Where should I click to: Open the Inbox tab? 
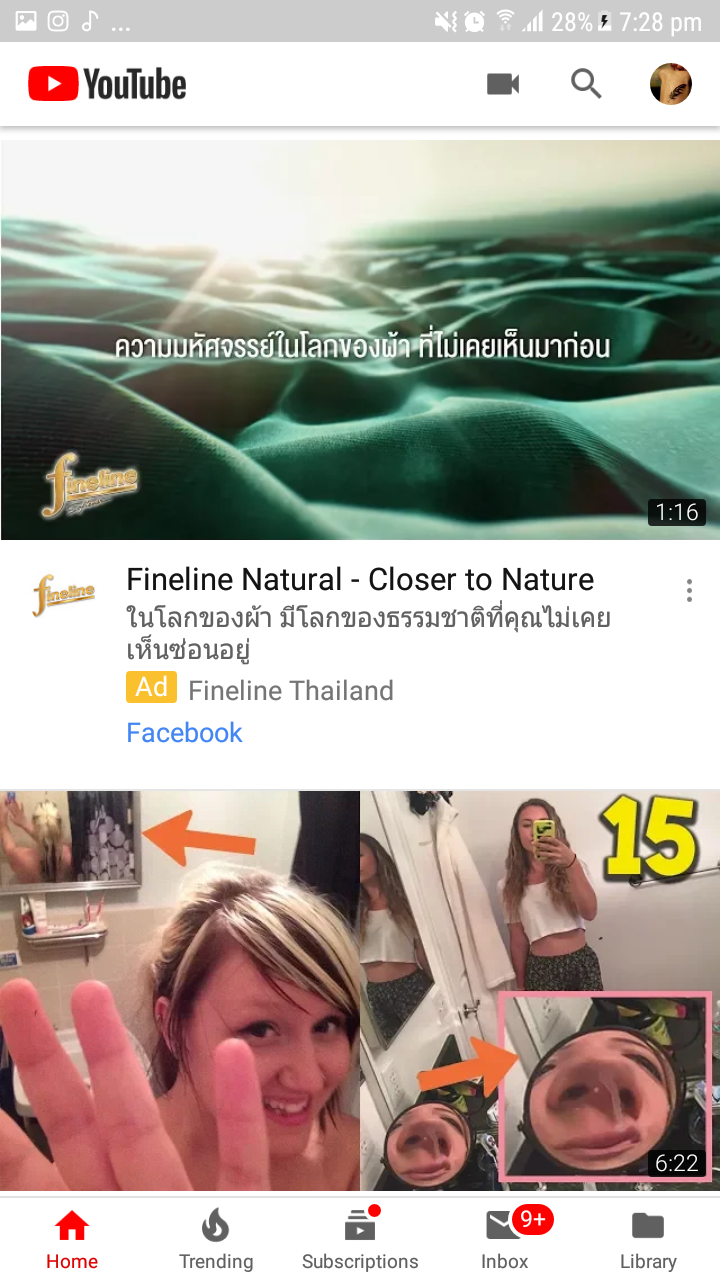click(x=504, y=1240)
